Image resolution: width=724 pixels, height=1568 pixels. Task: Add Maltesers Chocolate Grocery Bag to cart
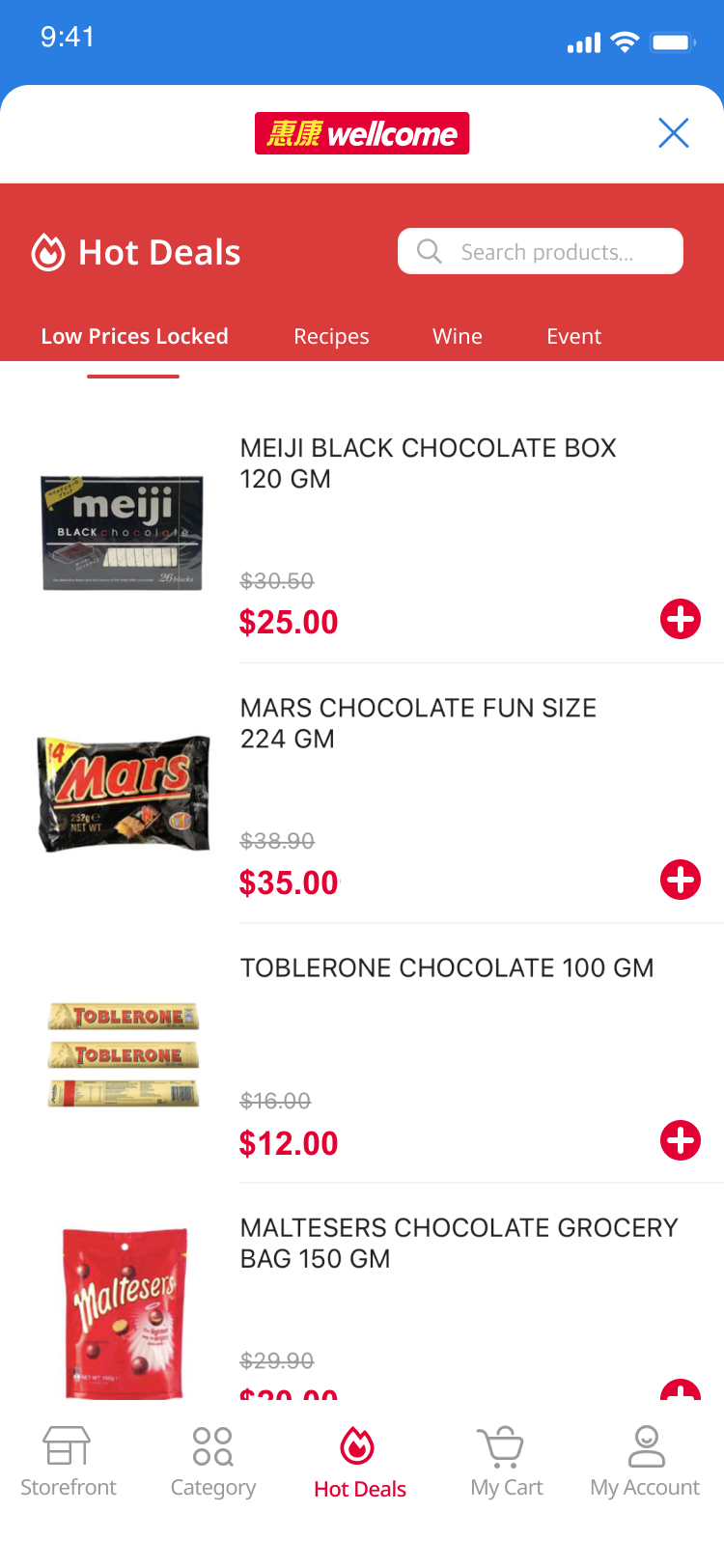(x=681, y=1391)
